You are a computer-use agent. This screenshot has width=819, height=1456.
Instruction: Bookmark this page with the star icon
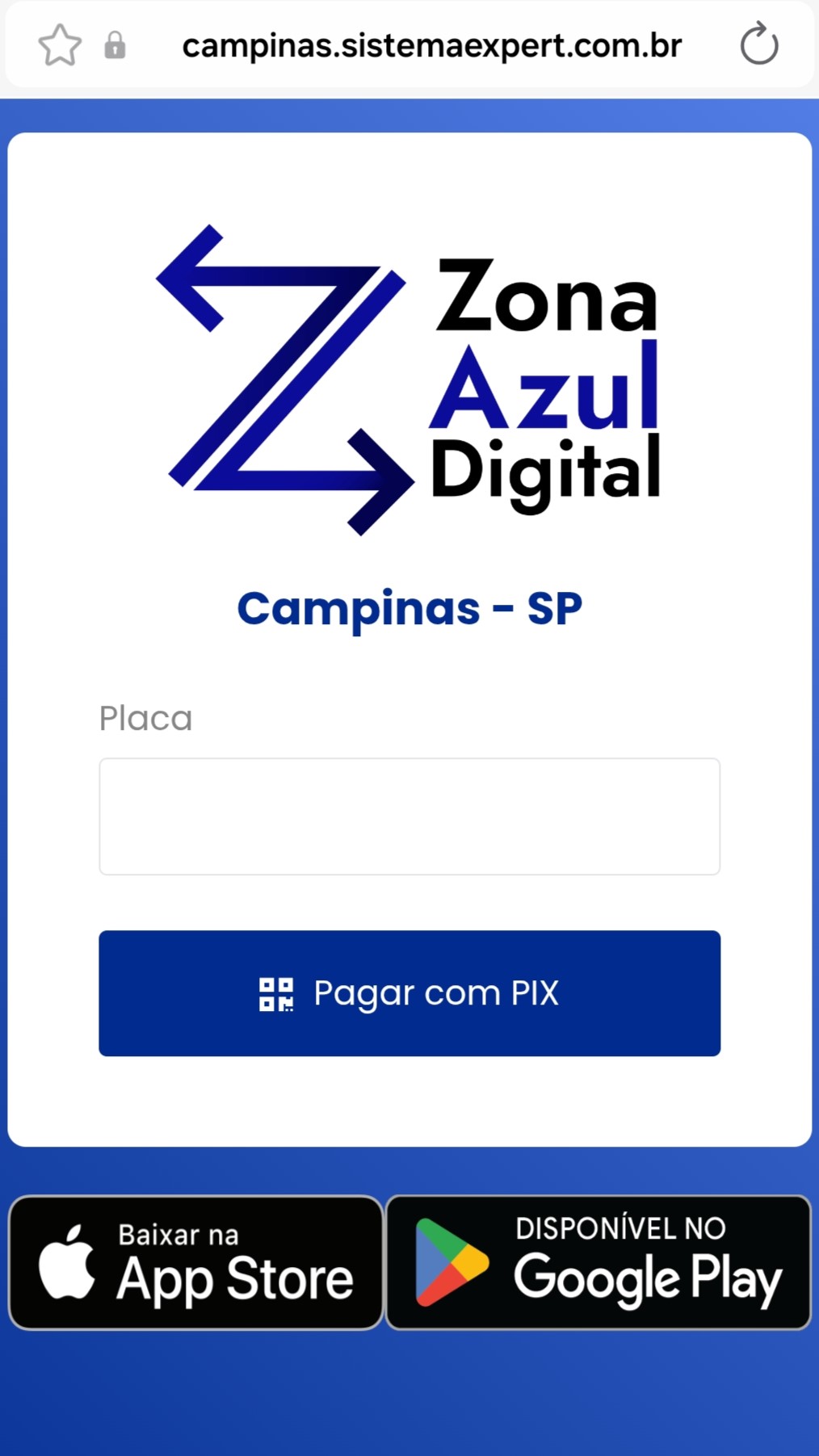60,45
